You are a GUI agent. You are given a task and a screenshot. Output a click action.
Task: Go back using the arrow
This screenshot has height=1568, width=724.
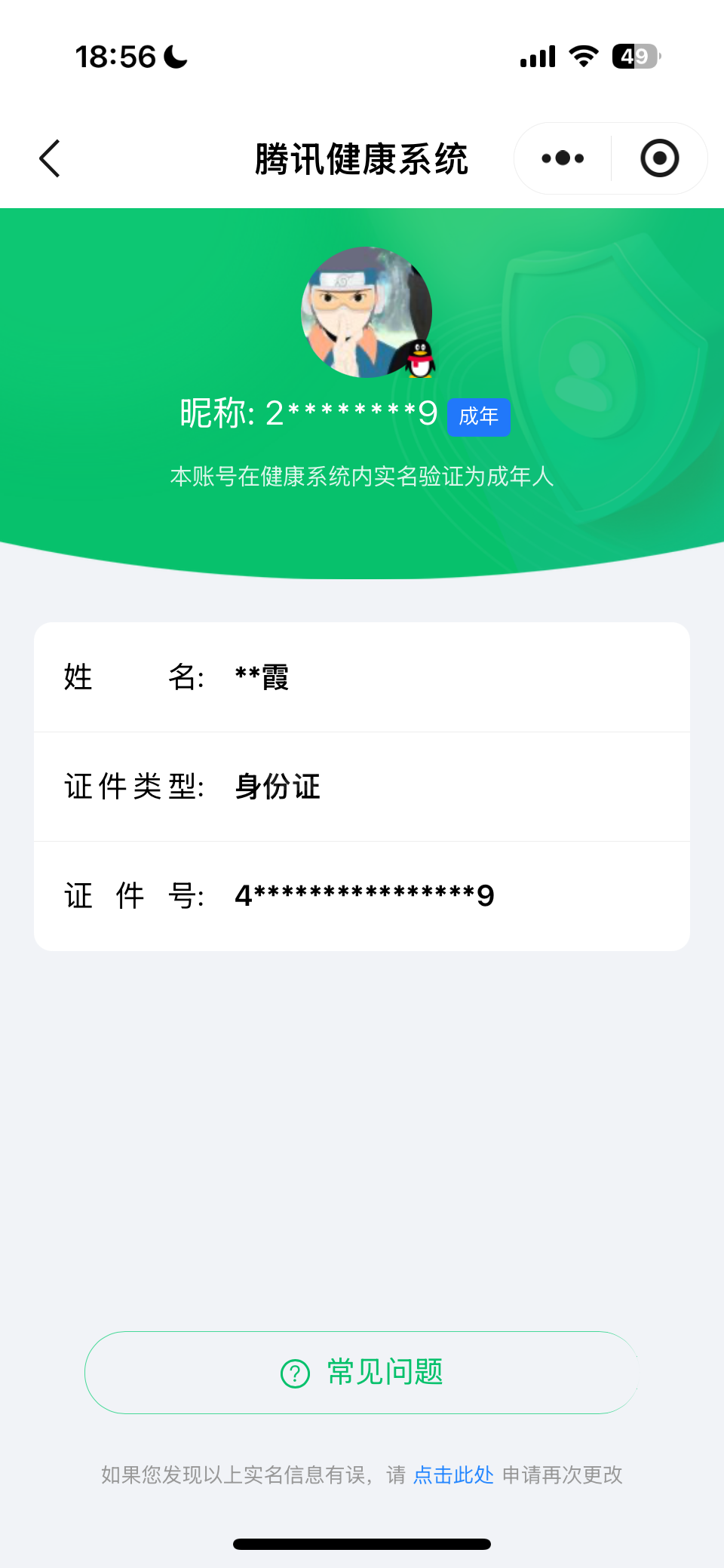click(50, 158)
